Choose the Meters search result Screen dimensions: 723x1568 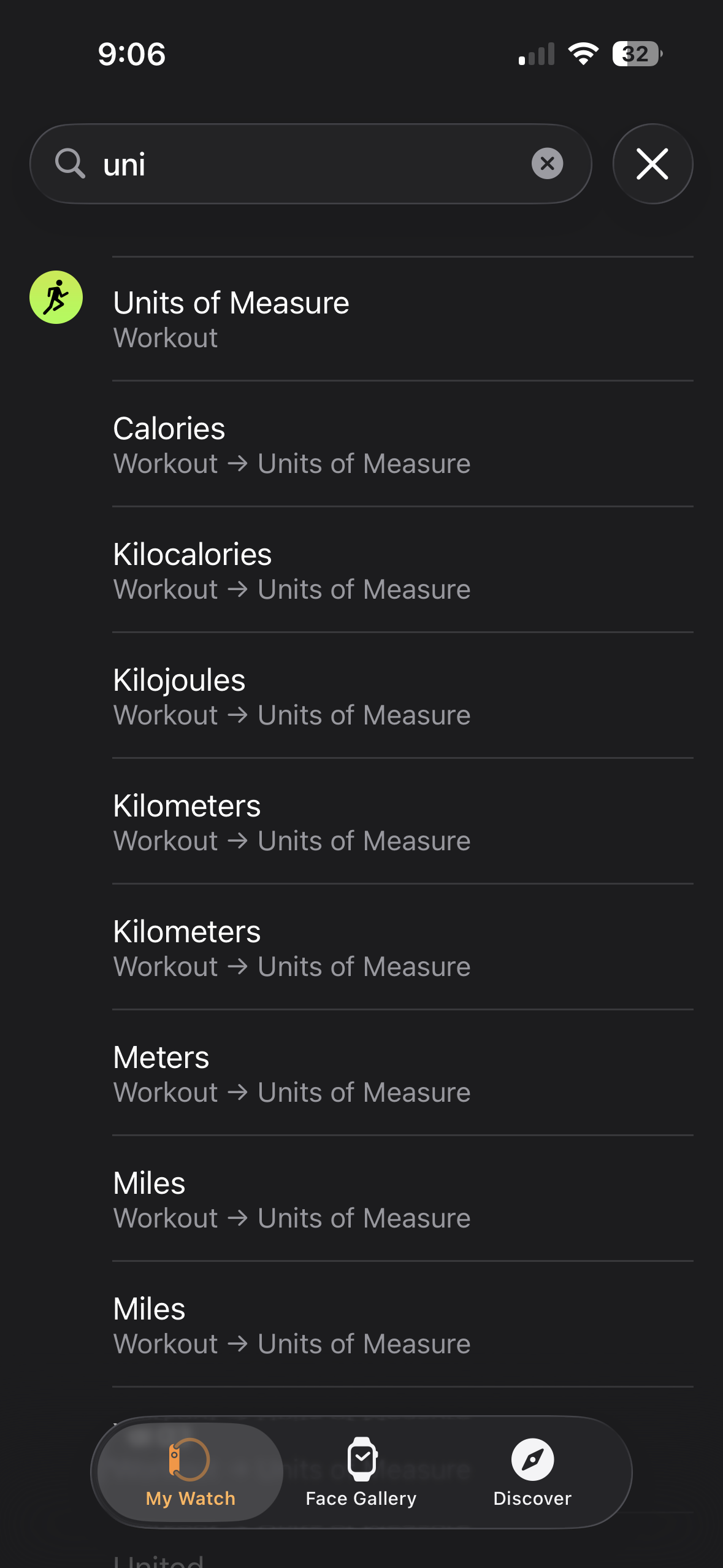[368, 1074]
